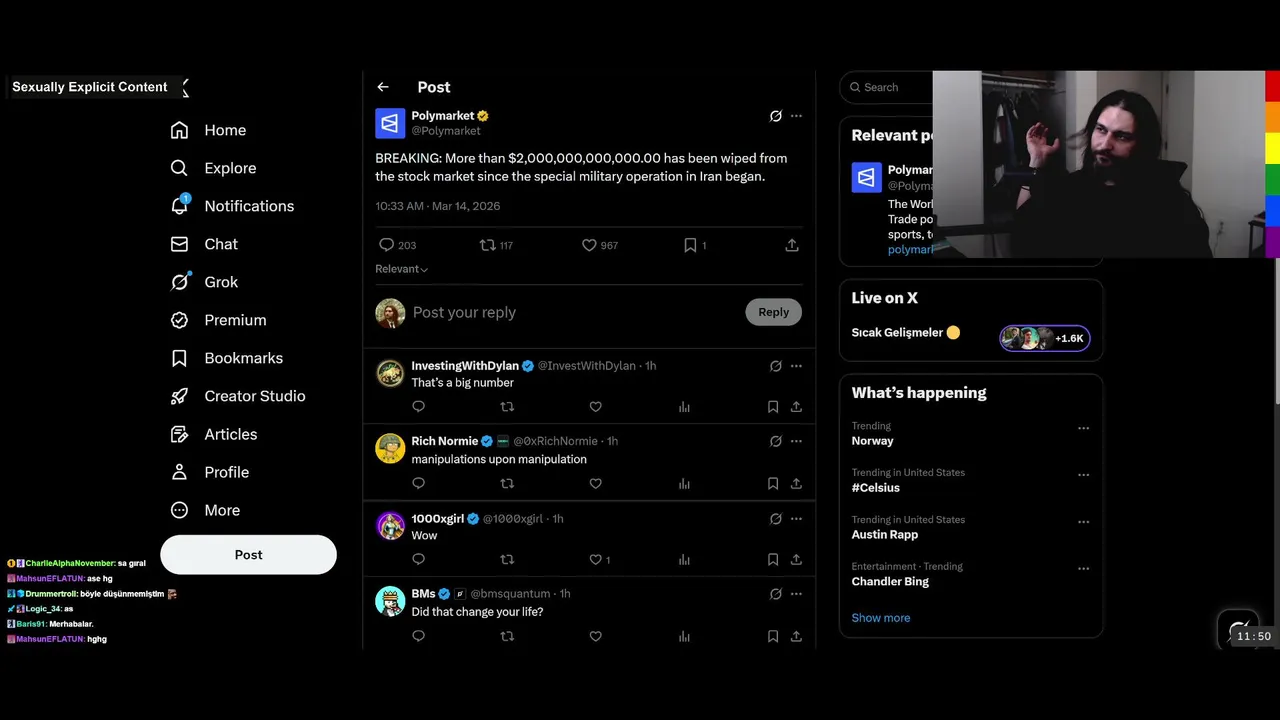This screenshot has width=1280, height=720.
Task: Open overflow menu on Rich Normie's reply
Action: pyautogui.click(x=796, y=441)
